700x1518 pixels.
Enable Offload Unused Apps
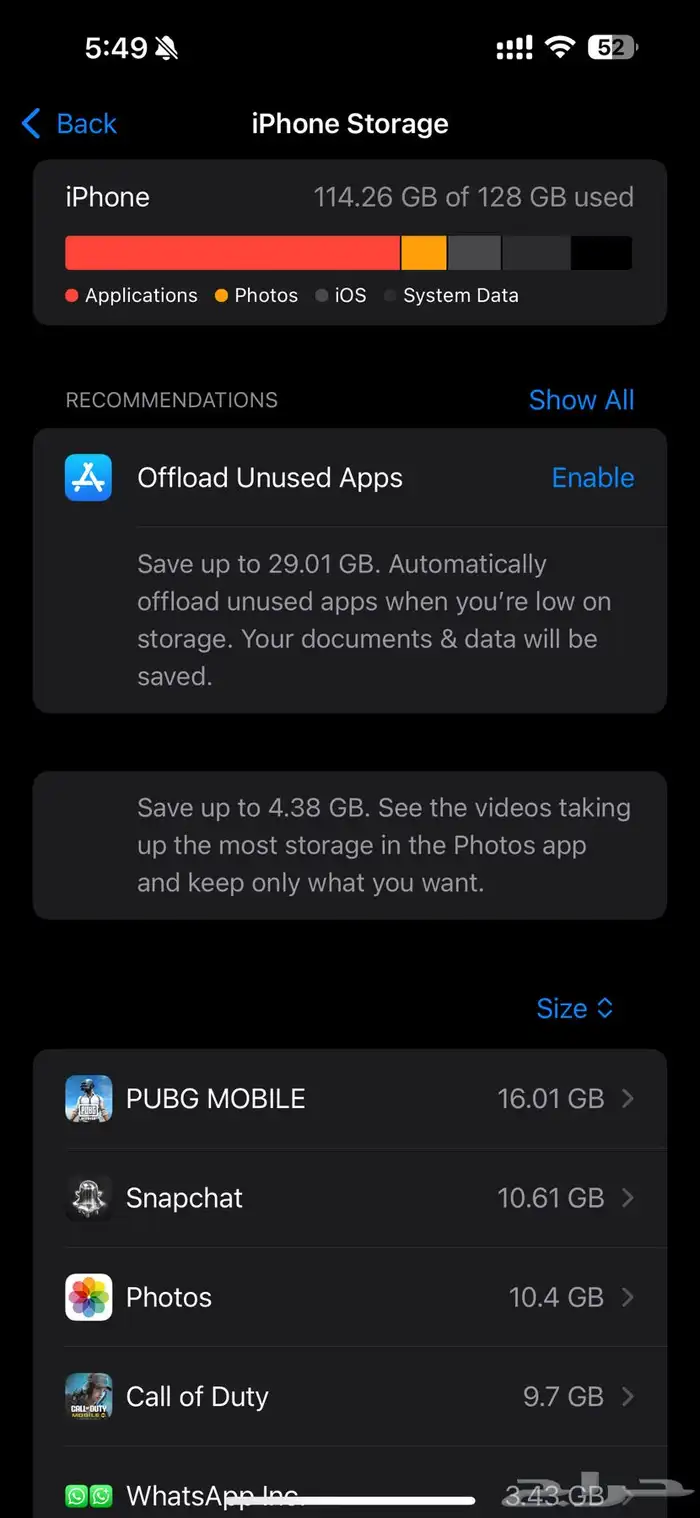click(x=592, y=478)
